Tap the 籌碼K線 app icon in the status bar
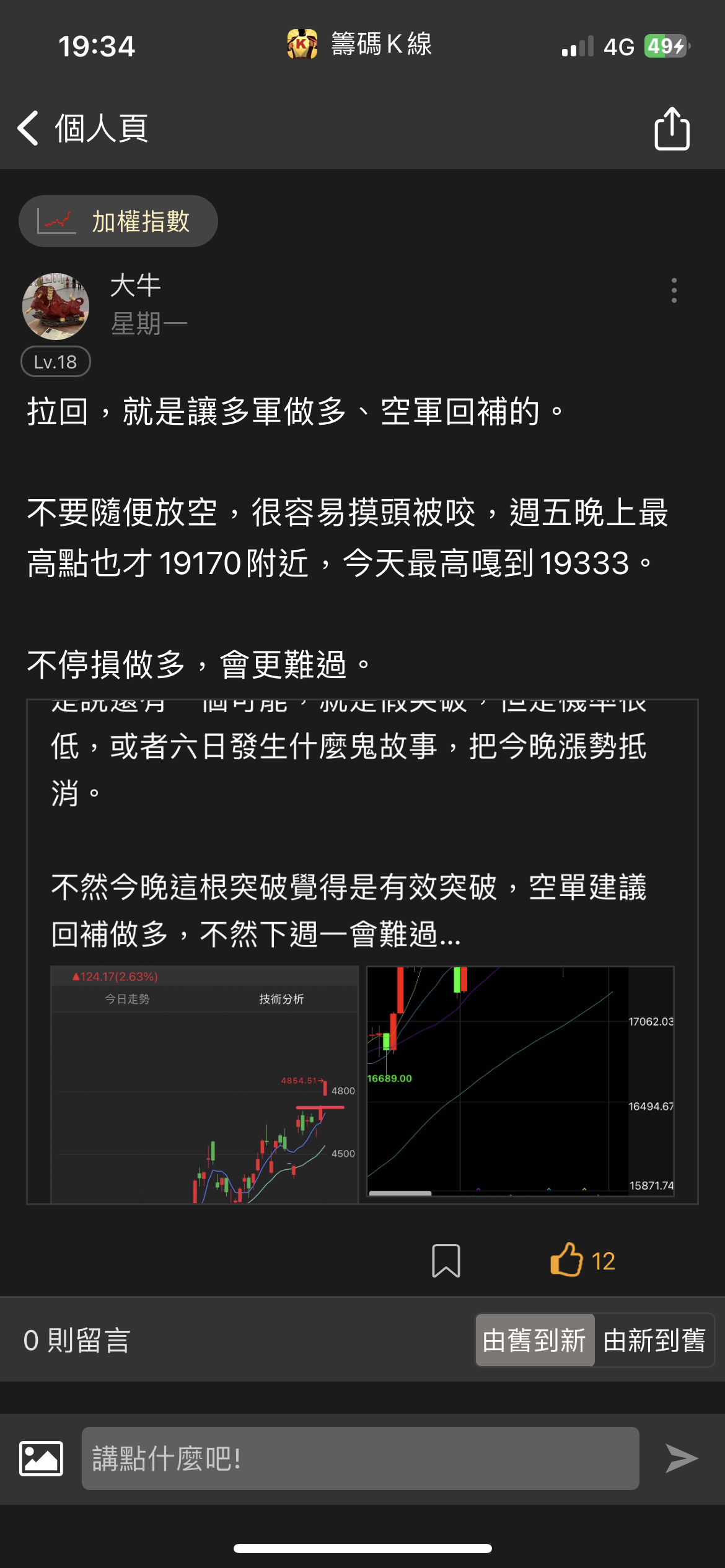The image size is (725, 1568). (x=302, y=44)
